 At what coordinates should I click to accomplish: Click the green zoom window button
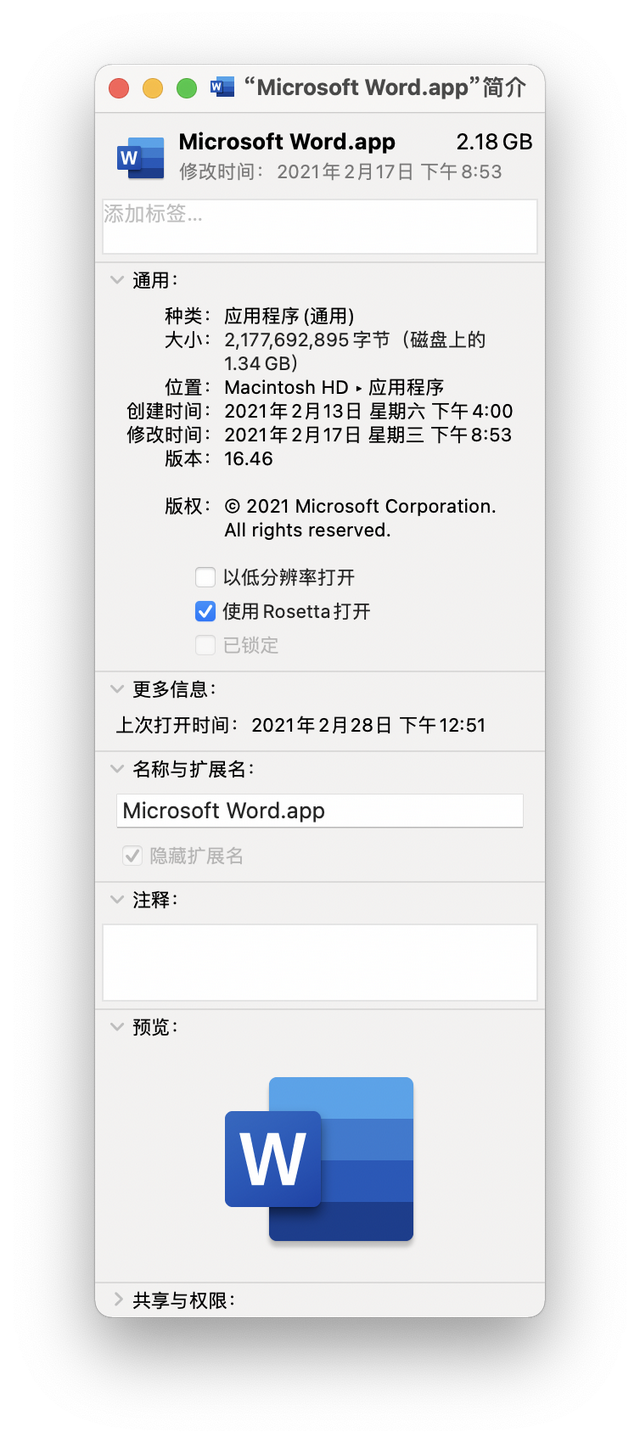(x=187, y=88)
